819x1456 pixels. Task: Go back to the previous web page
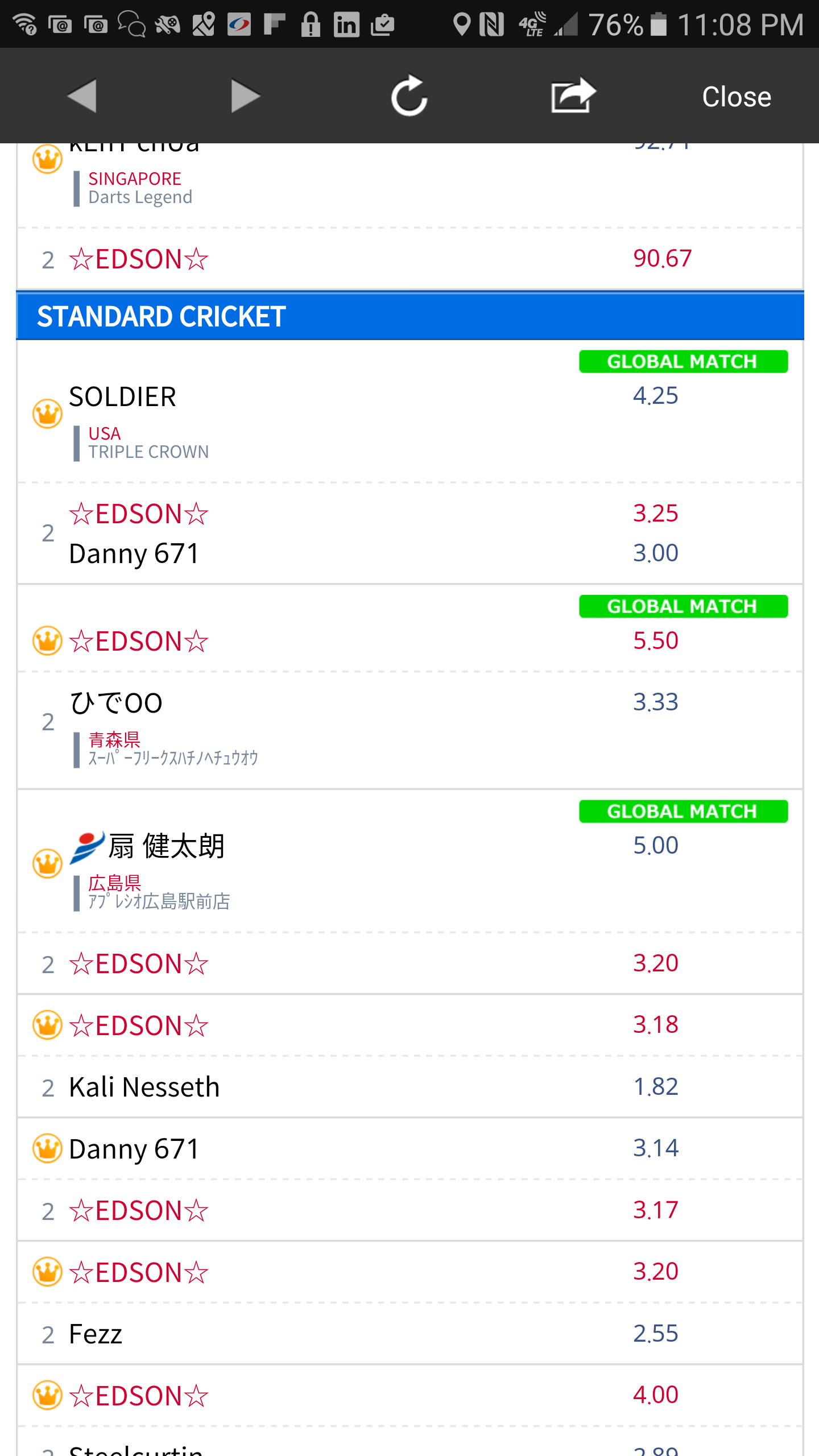click(82, 96)
